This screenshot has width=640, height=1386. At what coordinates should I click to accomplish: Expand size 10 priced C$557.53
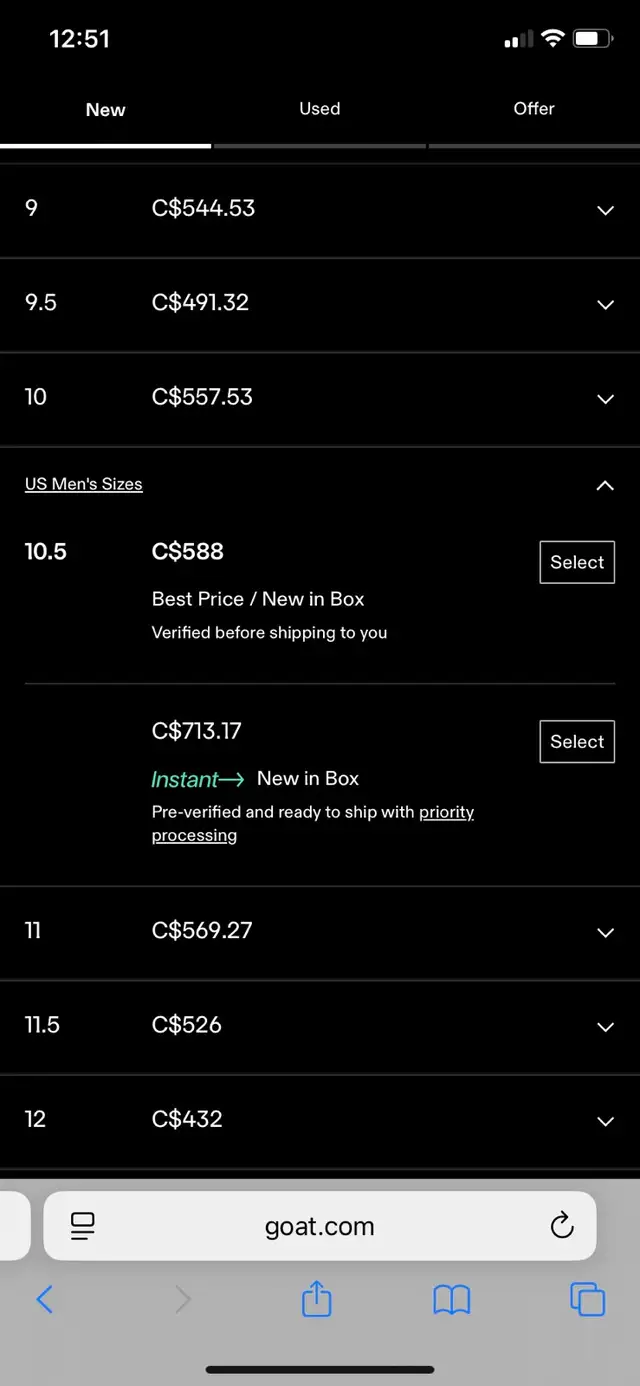(604, 398)
